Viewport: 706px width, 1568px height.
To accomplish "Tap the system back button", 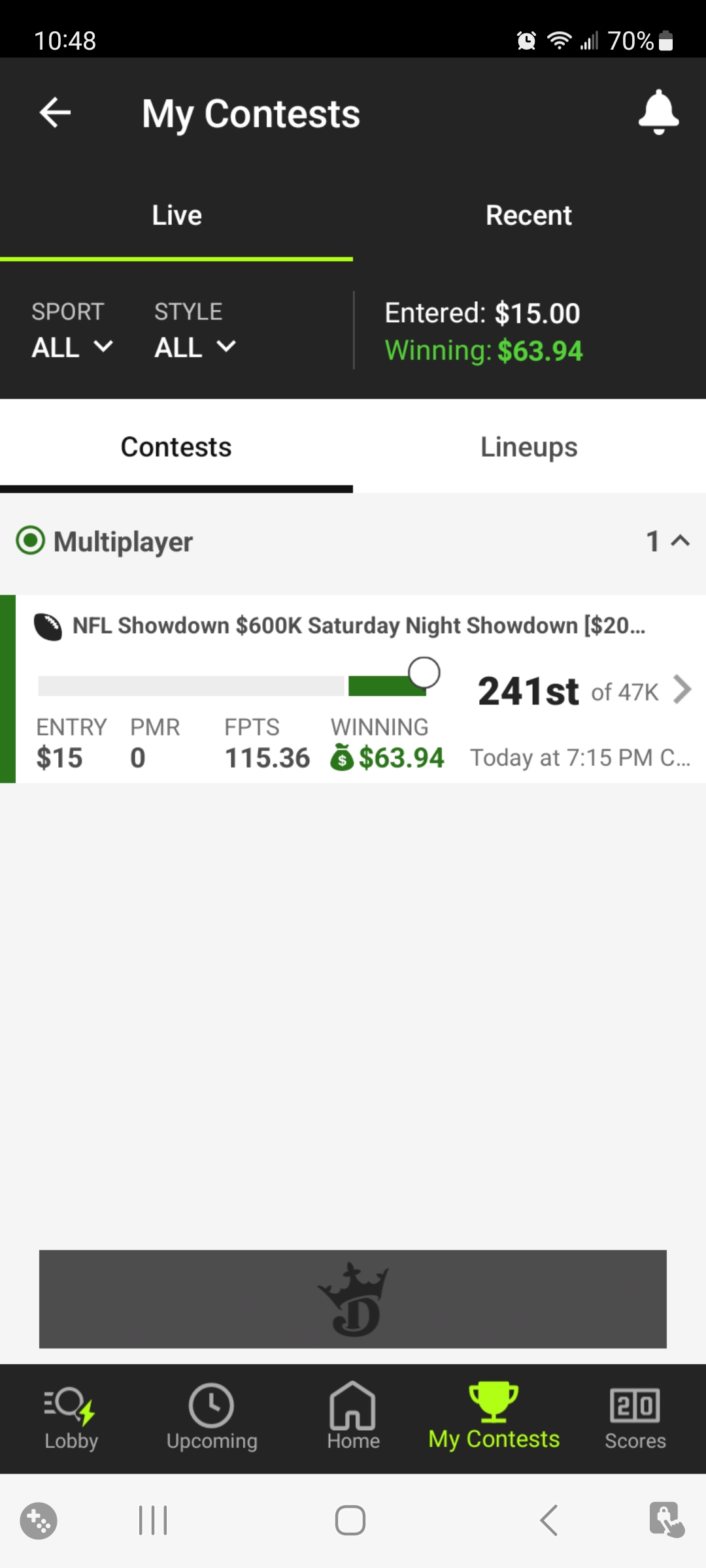I will point(548,1520).
